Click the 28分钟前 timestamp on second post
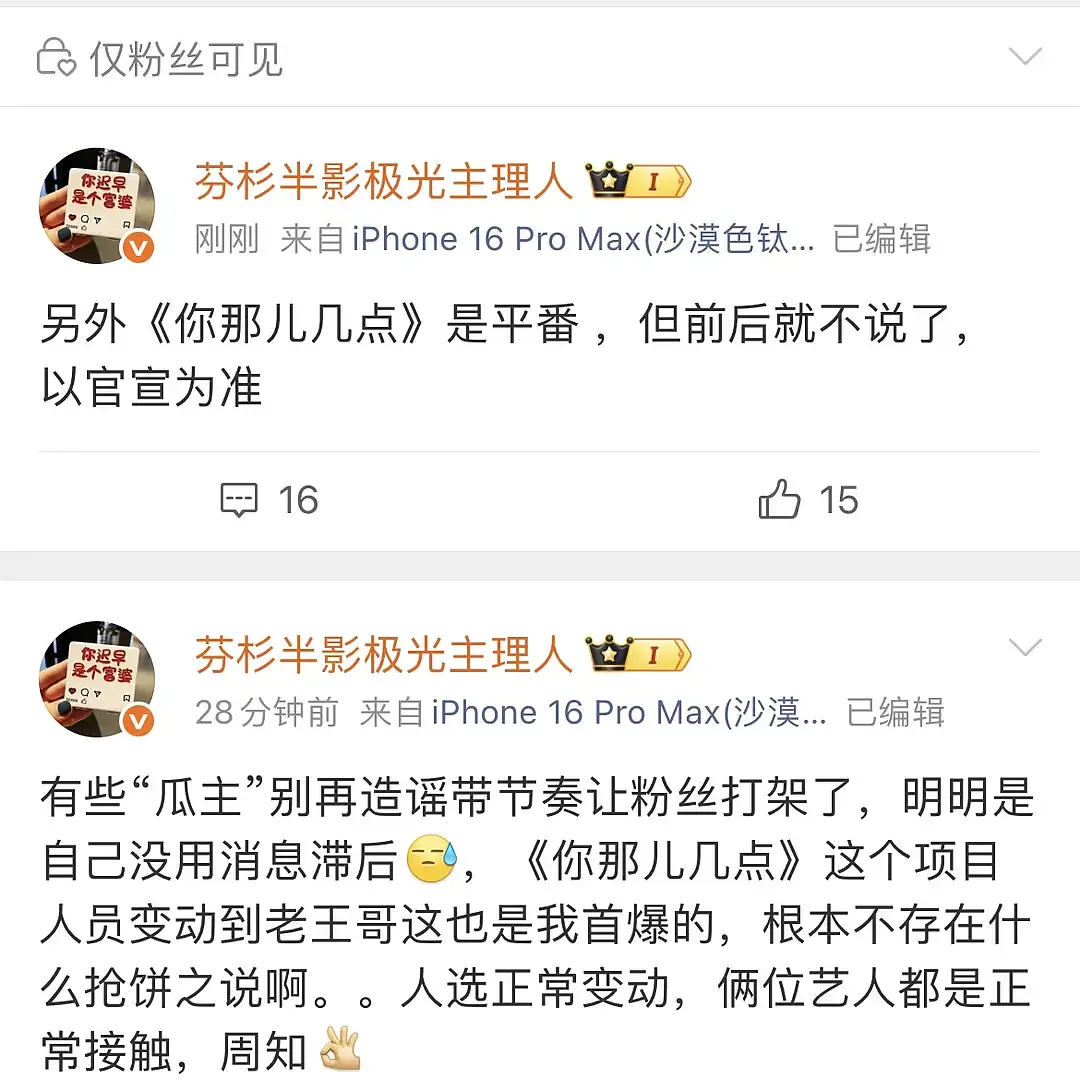Viewport: 1080px width, 1091px height. point(266,712)
